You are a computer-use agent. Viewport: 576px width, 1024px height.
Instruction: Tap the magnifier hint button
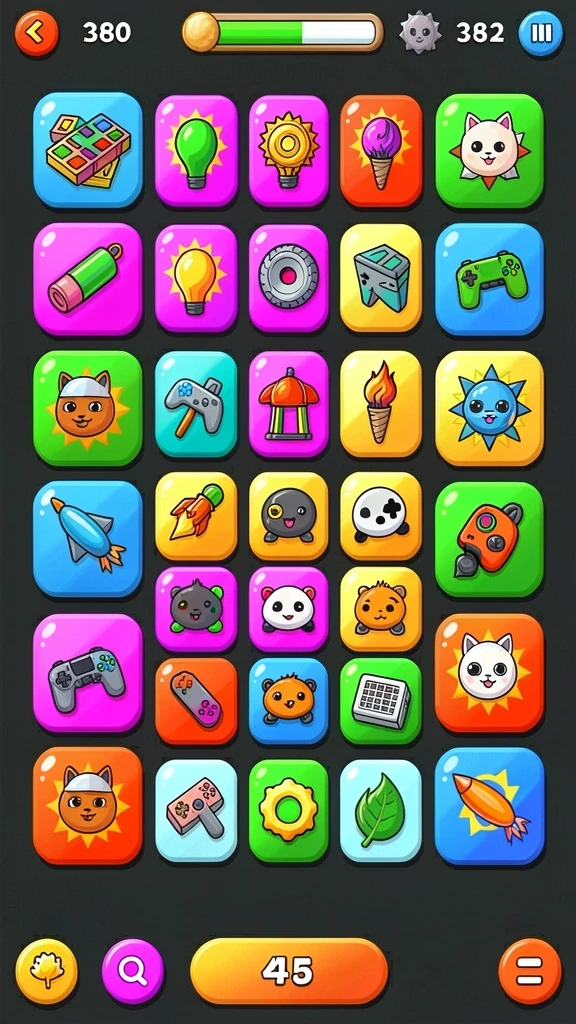coord(133,972)
